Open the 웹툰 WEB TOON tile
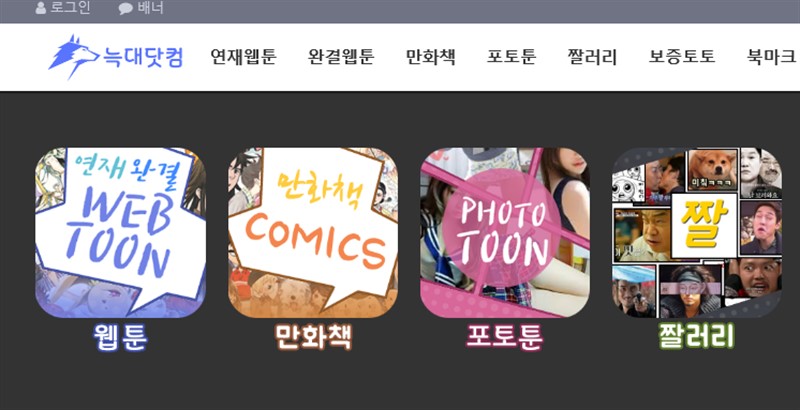Viewport: 800px width, 410px height. coord(120,233)
